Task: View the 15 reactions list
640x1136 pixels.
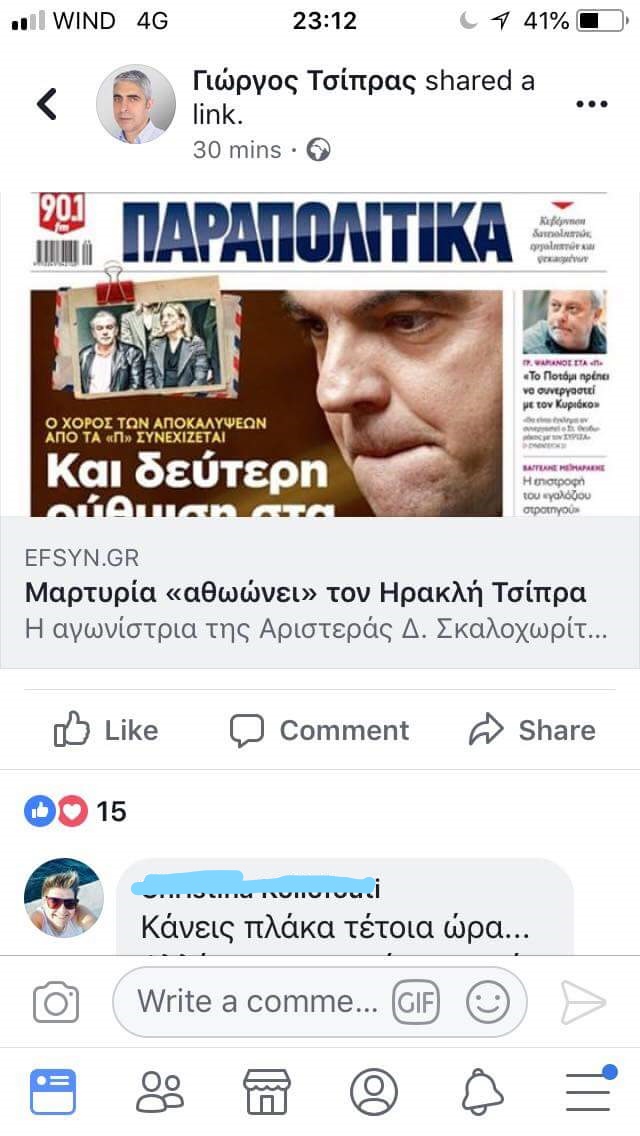Action: click(76, 811)
